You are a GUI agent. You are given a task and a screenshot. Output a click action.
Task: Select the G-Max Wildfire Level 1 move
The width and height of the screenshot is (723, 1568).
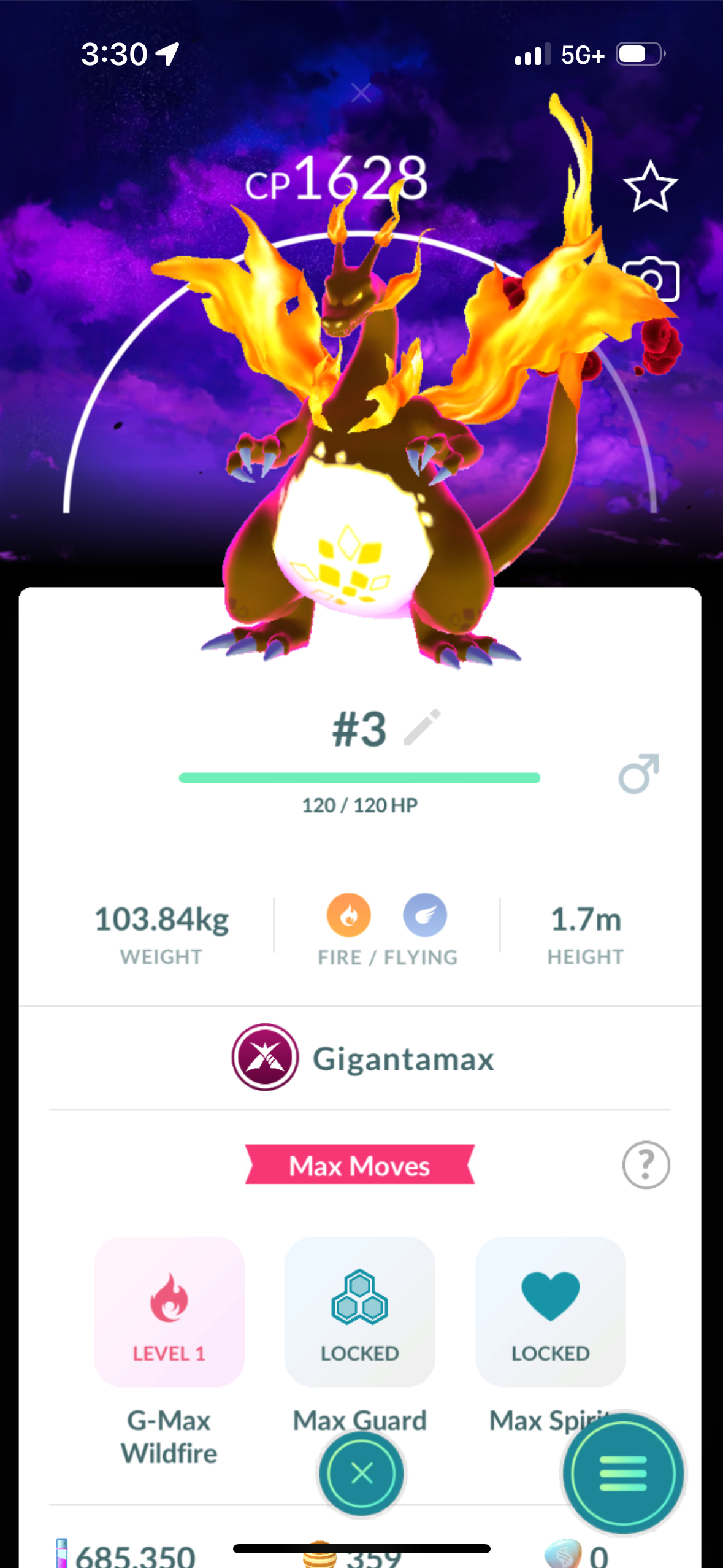[x=169, y=1312]
